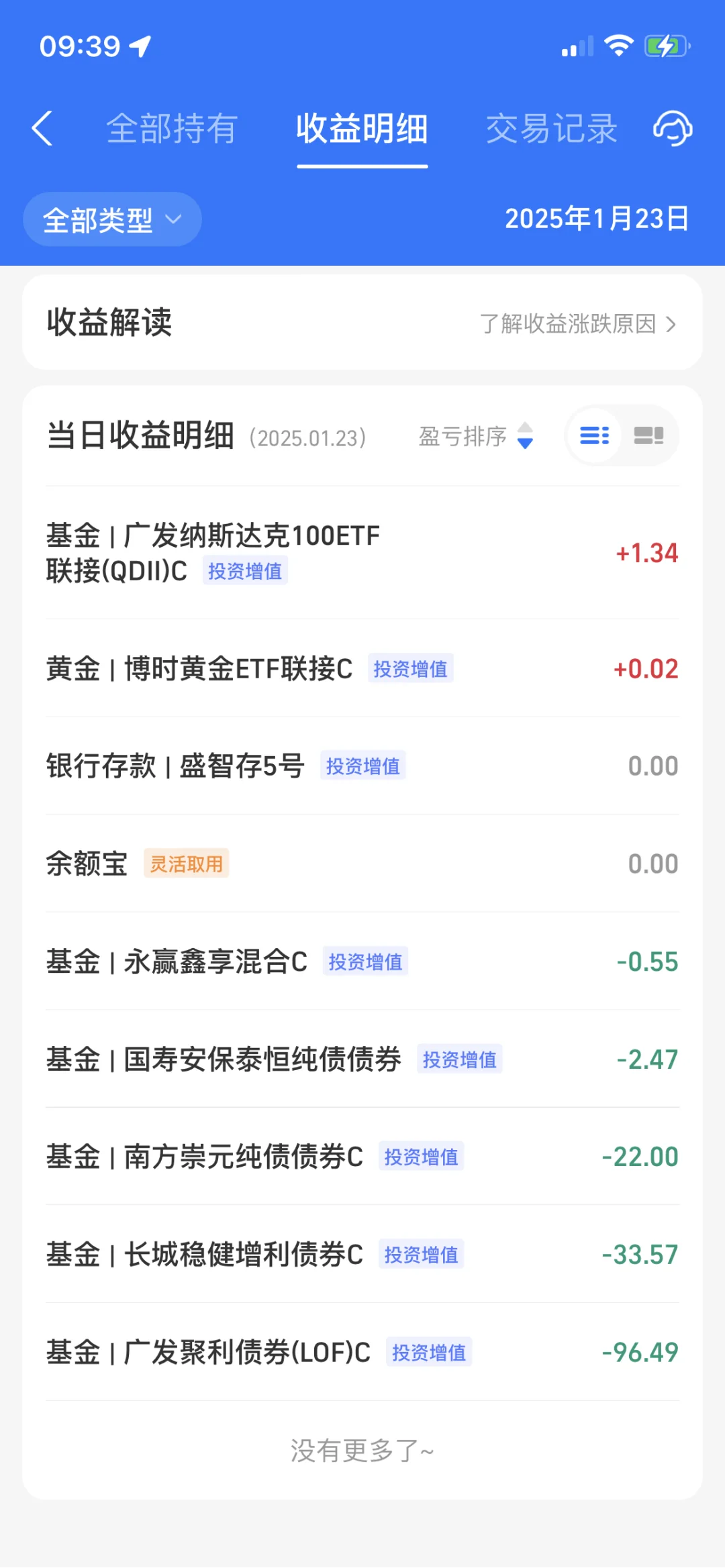
Task: Open 南方崇元纯债债券C fund row
Action: [x=362, y=1157]
